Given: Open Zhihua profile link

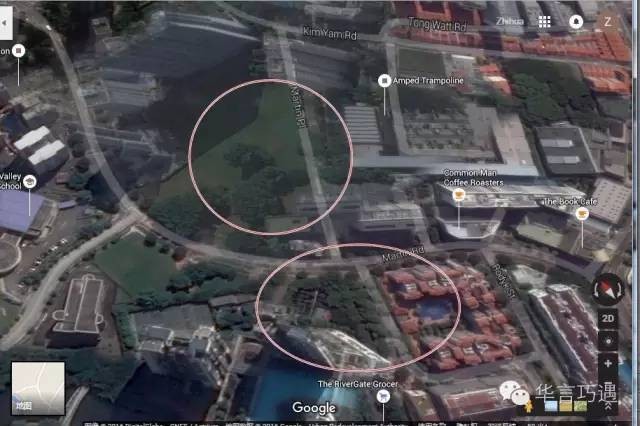Looking at the screenshot, I should pyautogui.click(x=510, y=21).
